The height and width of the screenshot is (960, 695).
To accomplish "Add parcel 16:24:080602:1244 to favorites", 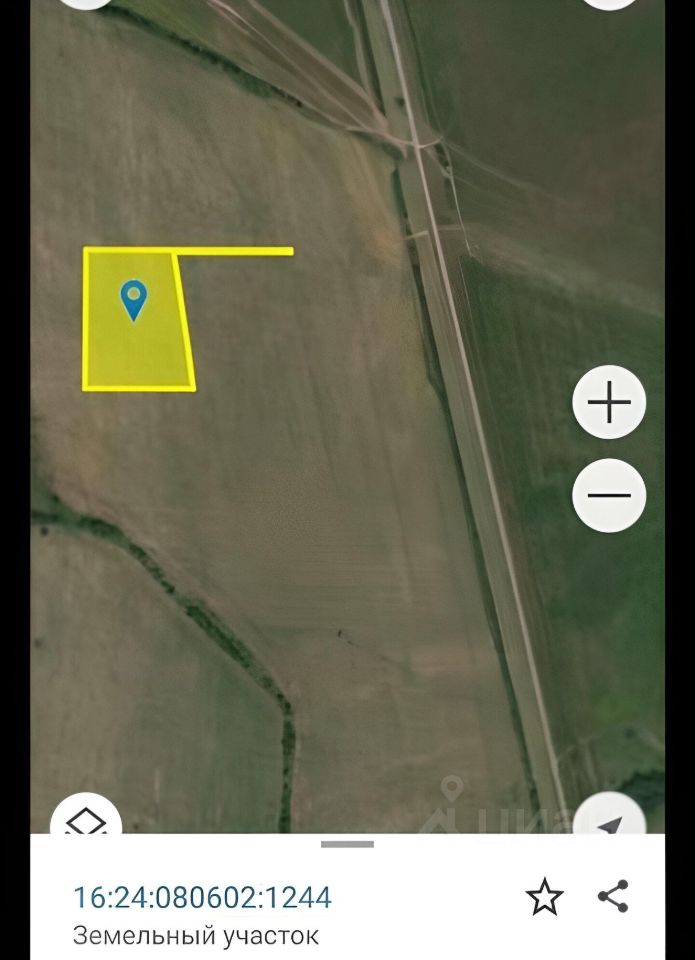I will [544, 897].
